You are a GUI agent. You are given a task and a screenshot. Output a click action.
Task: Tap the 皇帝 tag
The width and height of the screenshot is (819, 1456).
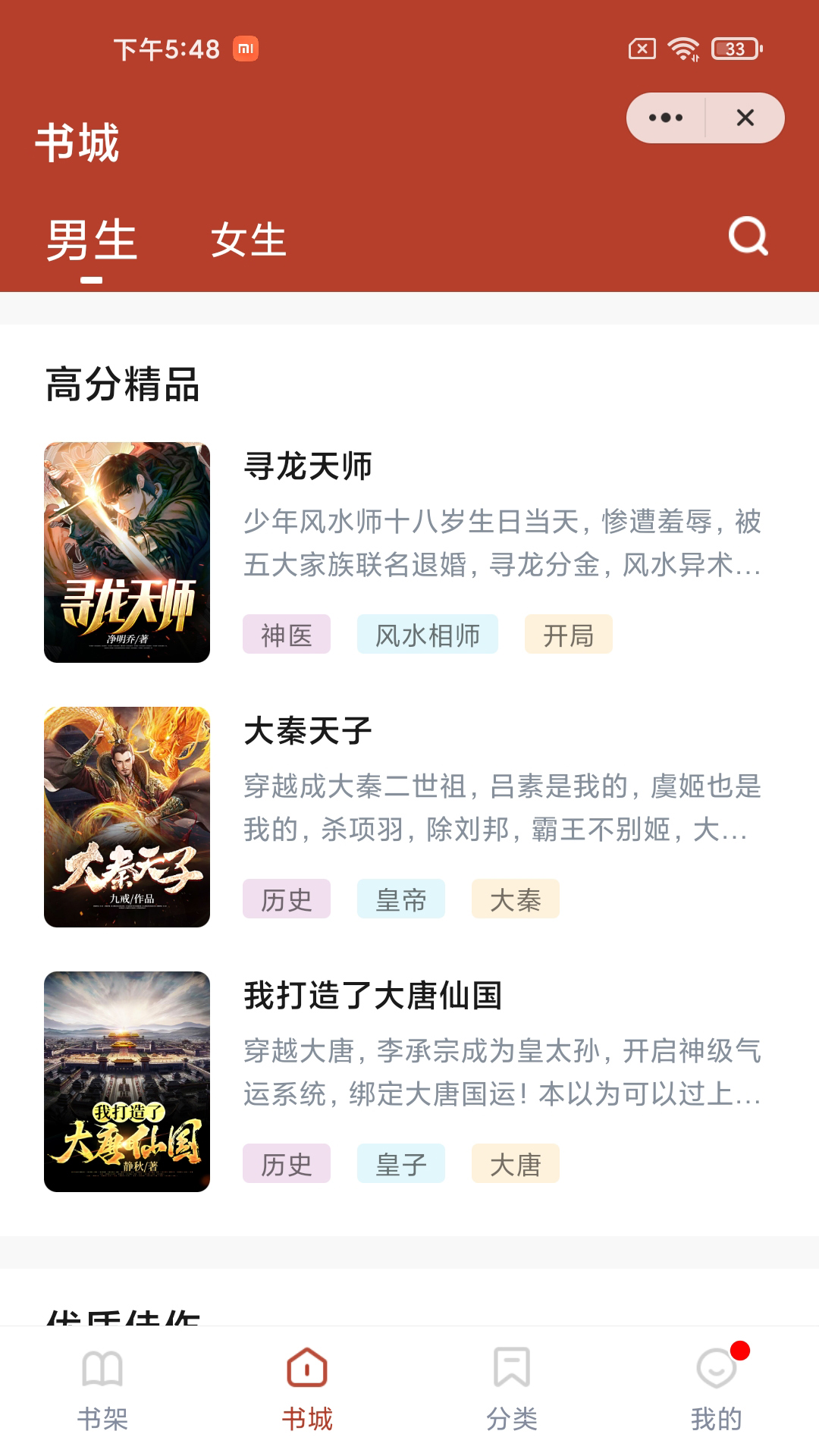coord(401,899)
